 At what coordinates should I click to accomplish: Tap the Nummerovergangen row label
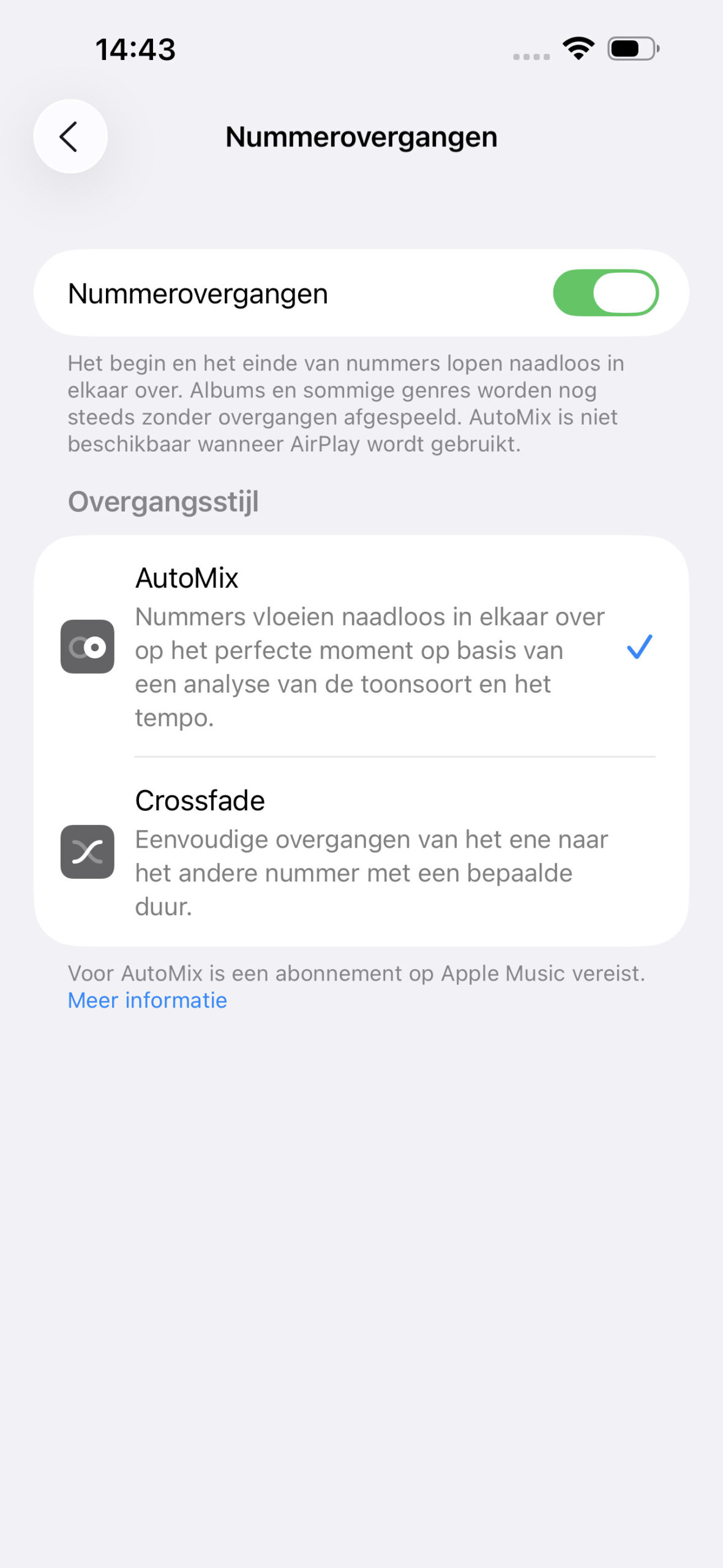(197, 293)
